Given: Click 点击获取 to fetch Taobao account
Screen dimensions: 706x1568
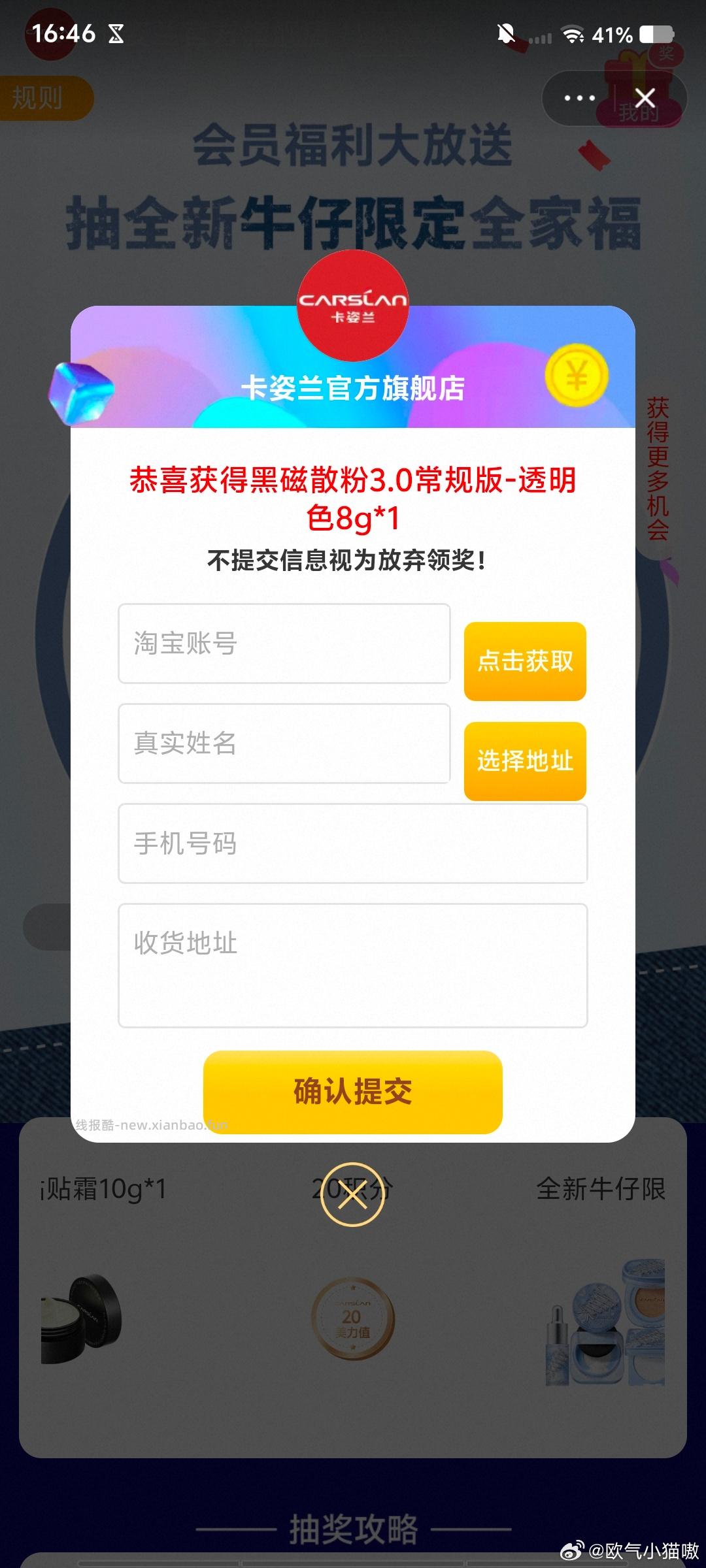Looking at the screenshot, I should [x=525, y=661].
